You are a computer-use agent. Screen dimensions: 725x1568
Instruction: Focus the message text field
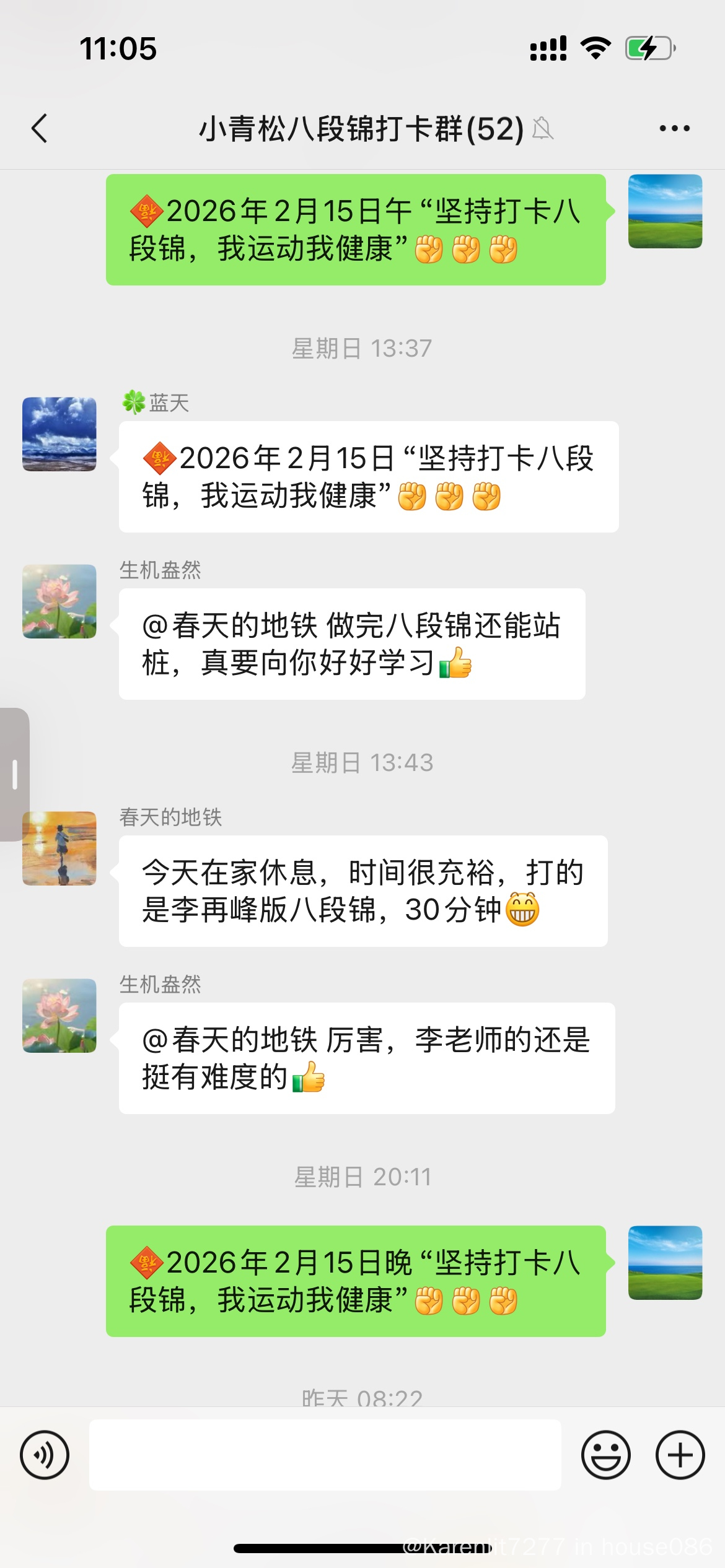point(325,1455)
